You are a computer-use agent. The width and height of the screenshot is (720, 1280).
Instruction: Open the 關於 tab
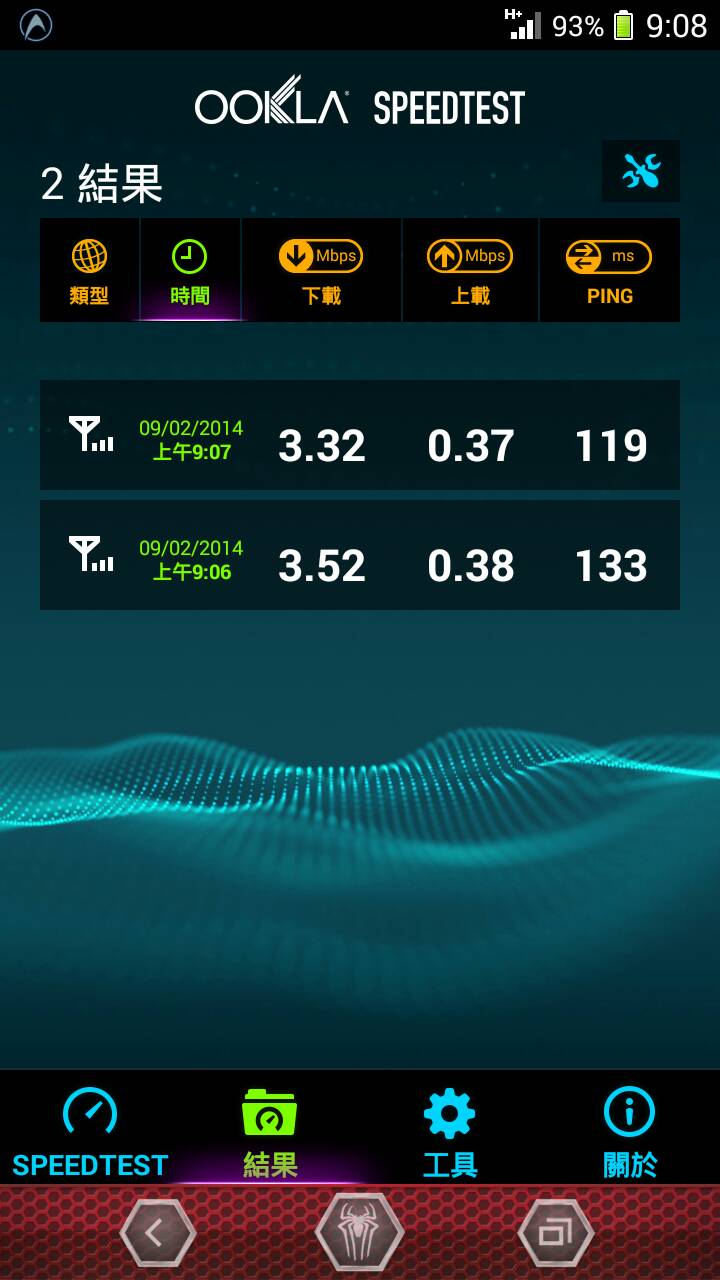pyautogui.click(x=630, y=1130)
